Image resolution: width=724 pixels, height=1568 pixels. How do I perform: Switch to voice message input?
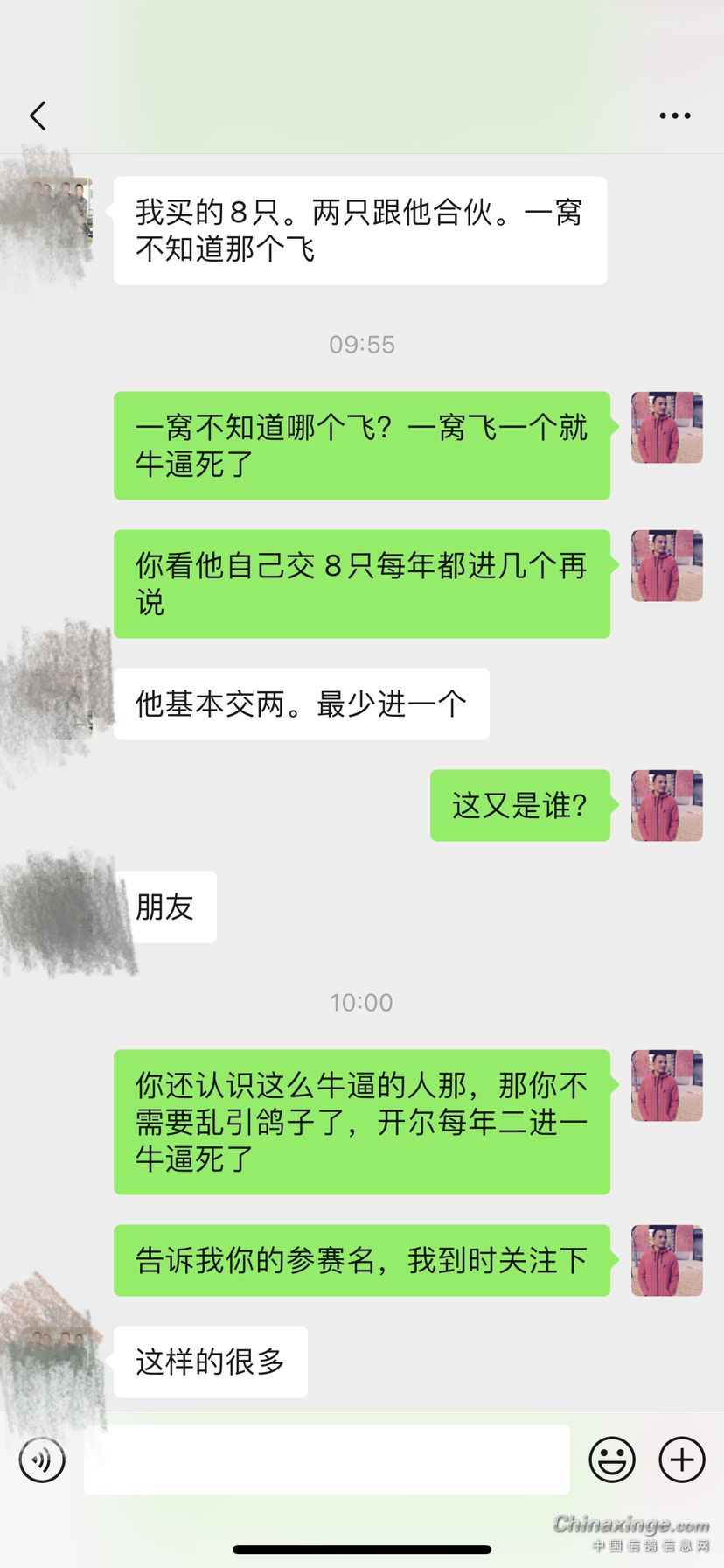click(x=42, y=1459)
